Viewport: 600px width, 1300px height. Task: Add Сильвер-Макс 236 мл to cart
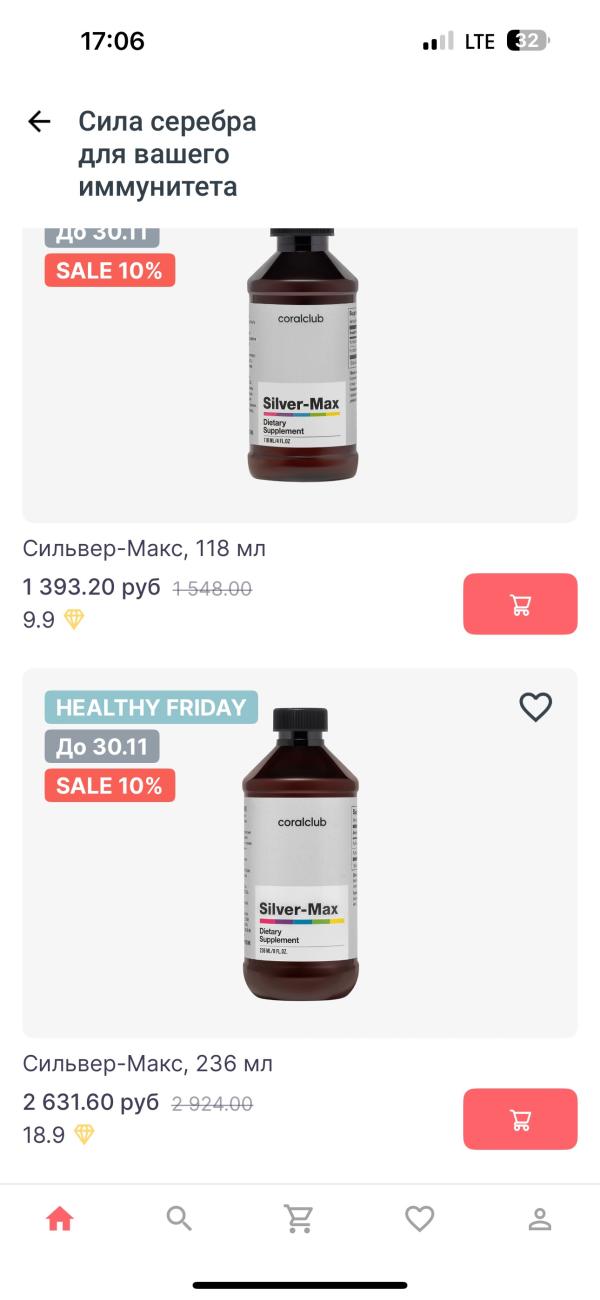click(520, 1119)
